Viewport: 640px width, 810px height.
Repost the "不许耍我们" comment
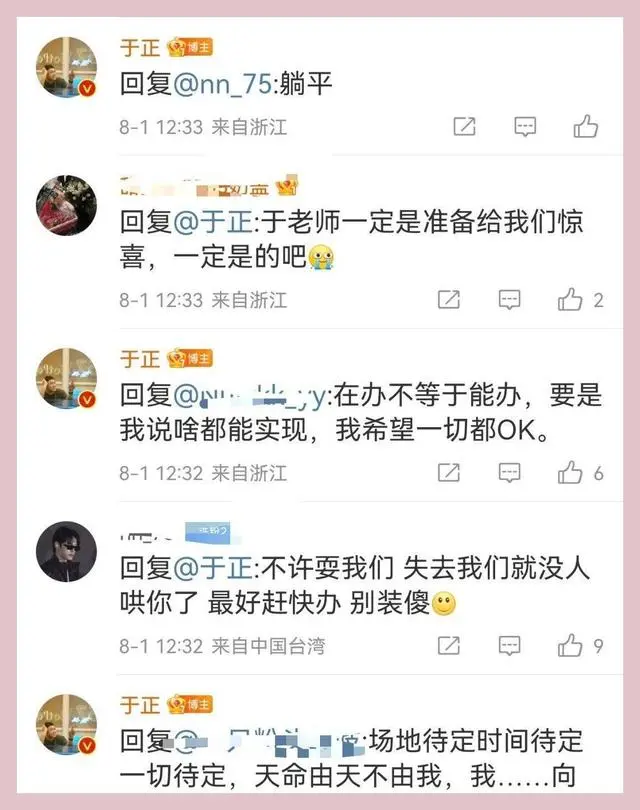448,646
